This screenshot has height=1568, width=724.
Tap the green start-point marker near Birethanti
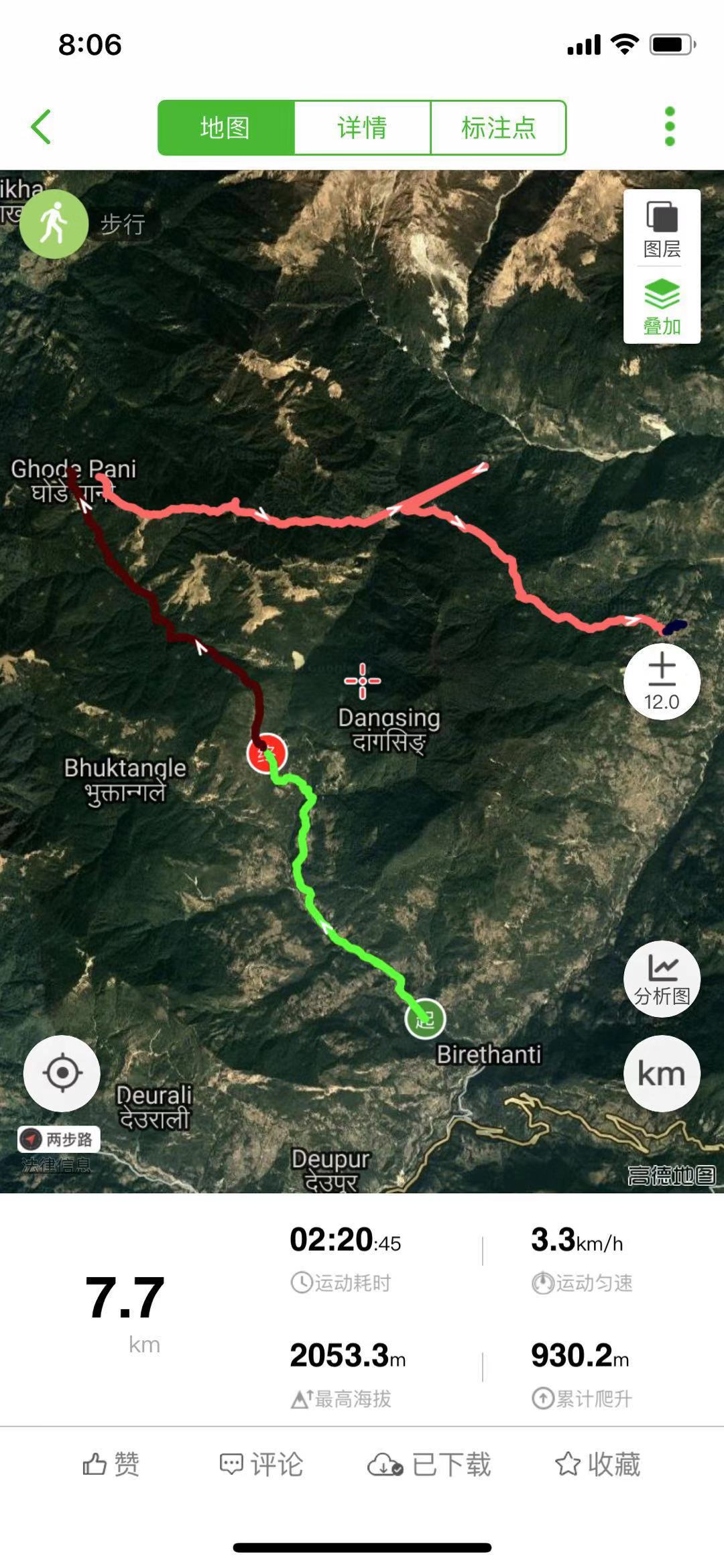[x=425, y=1019]
